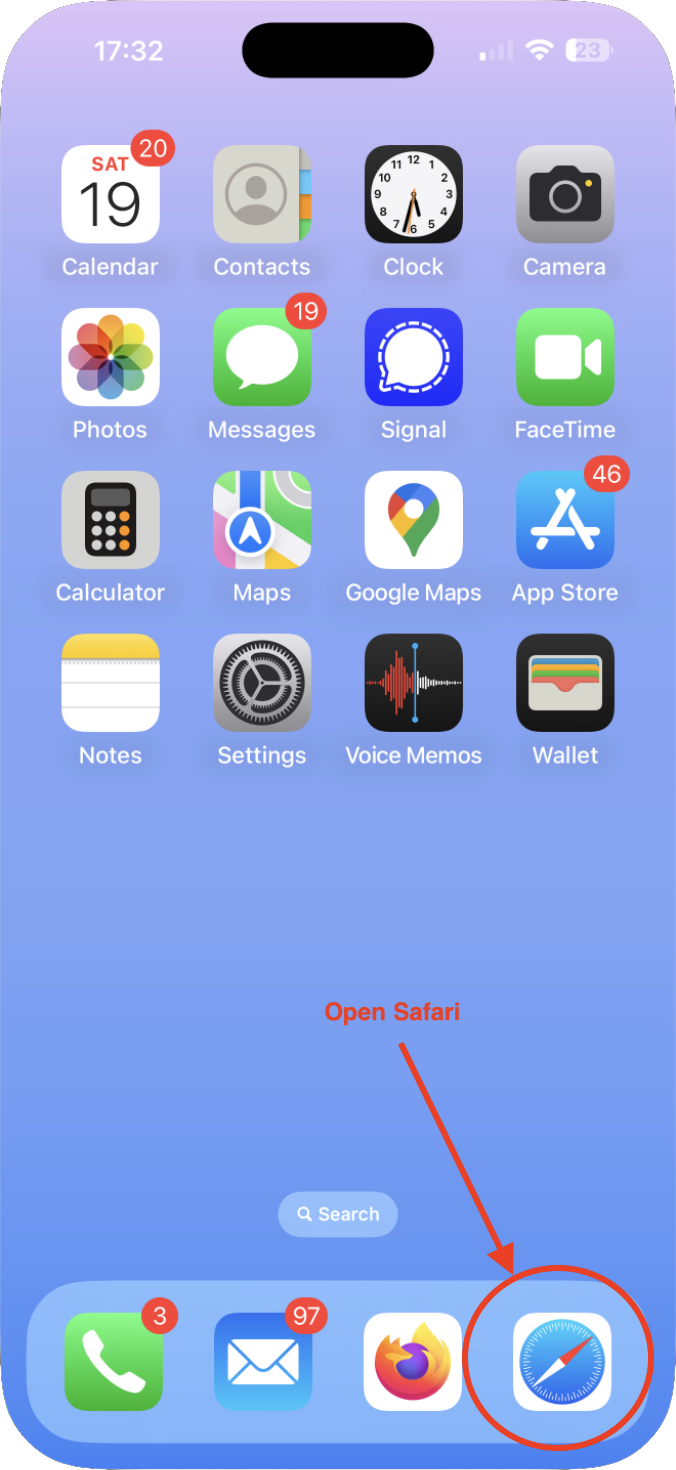Open Safari in the dock
Viewport: 676px width, 1470px height.
pos(562,1361)
